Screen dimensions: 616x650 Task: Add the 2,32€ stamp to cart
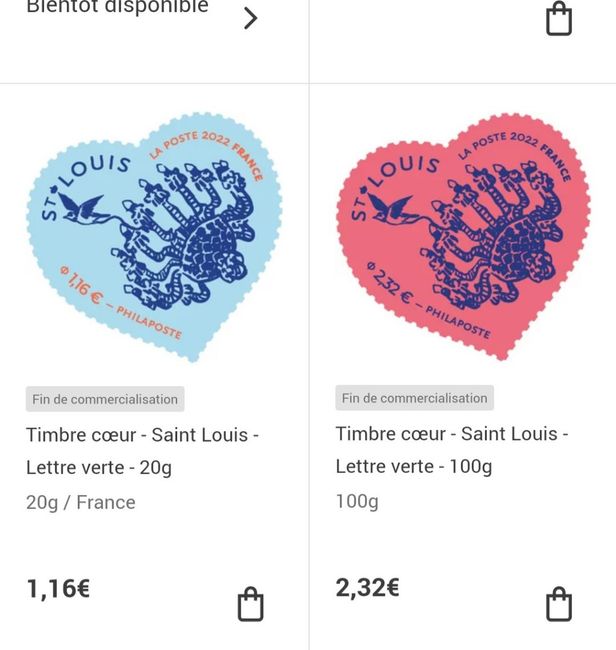click(559, 604)
